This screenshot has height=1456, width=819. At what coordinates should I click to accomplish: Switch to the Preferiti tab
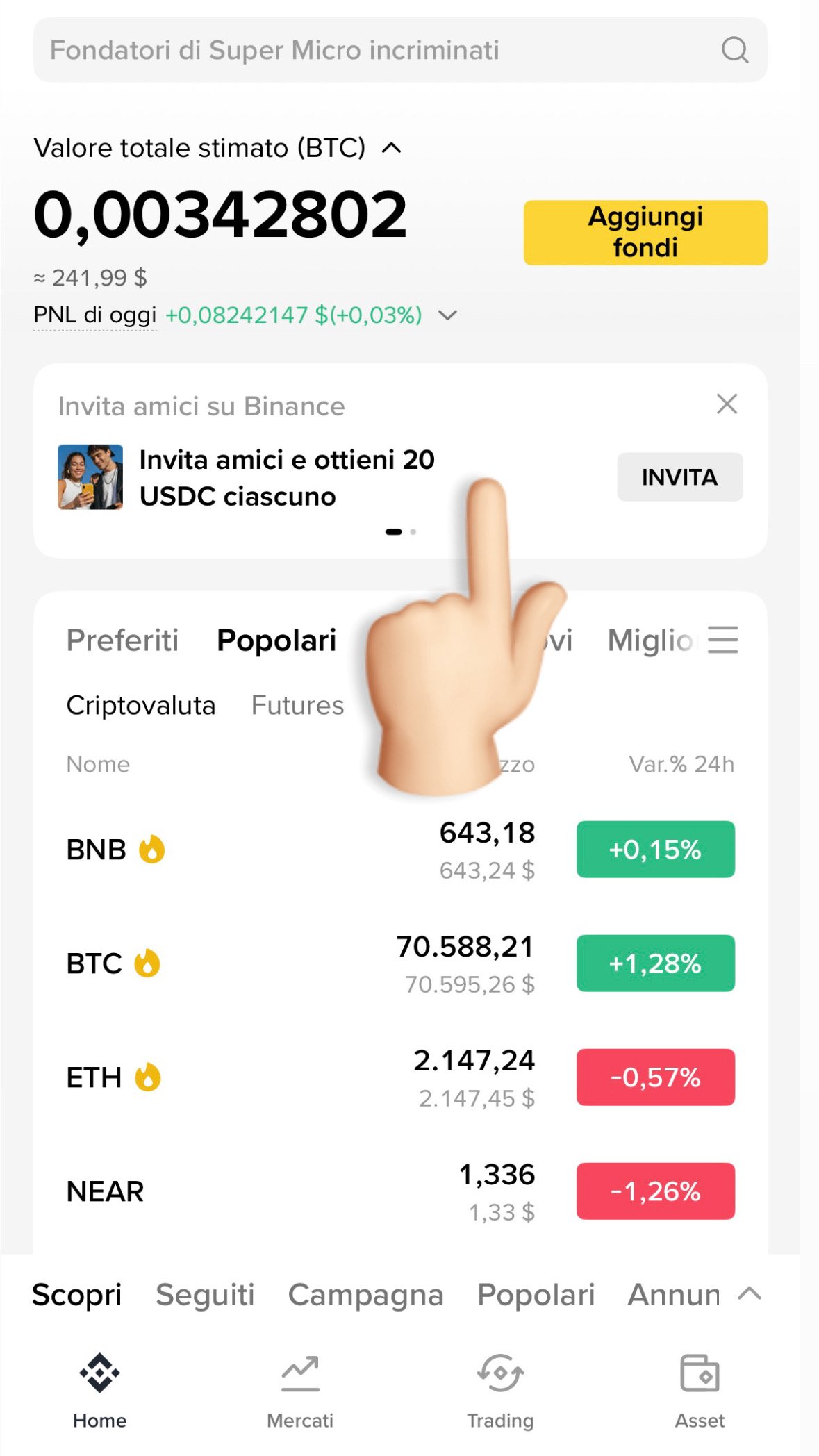(122, 640)
